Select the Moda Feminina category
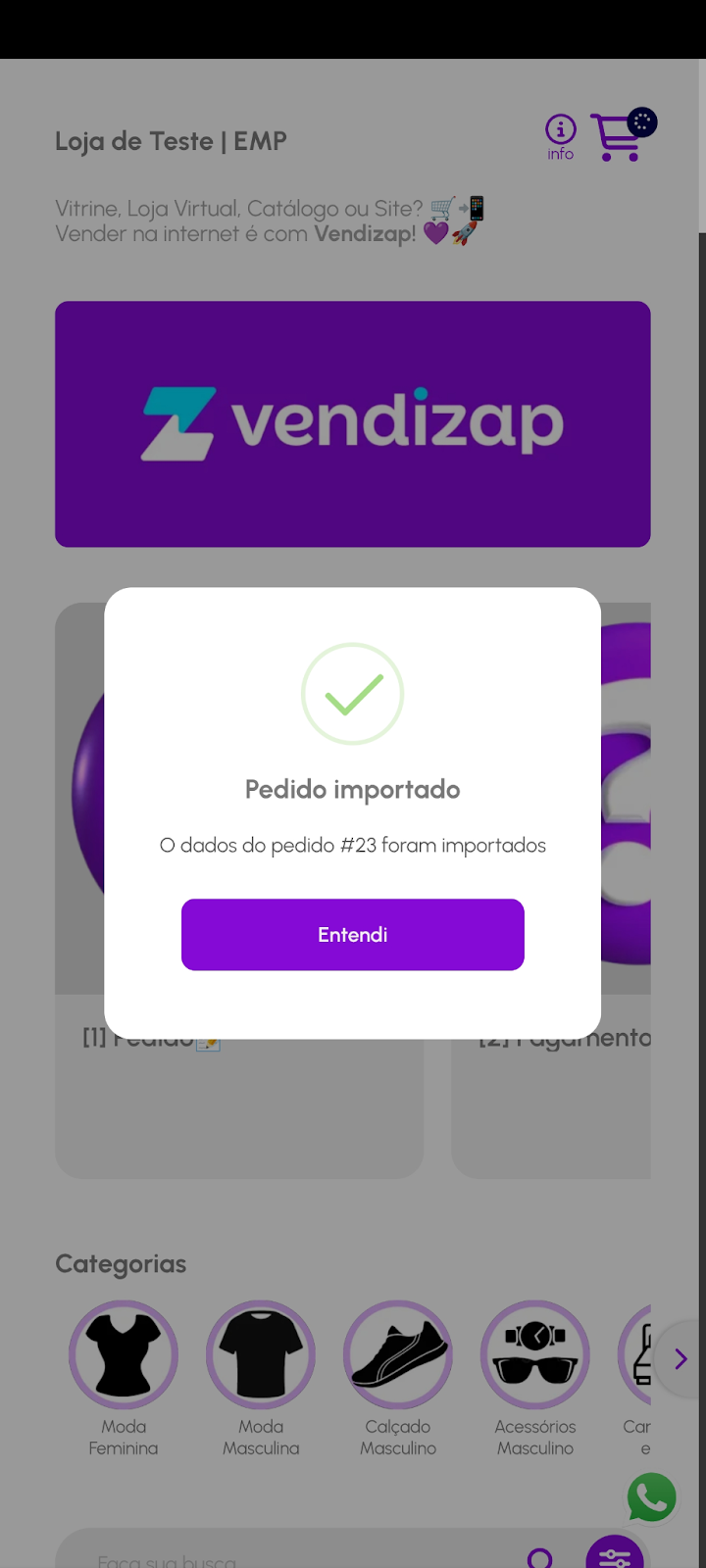 click(x=124, y=1355)
